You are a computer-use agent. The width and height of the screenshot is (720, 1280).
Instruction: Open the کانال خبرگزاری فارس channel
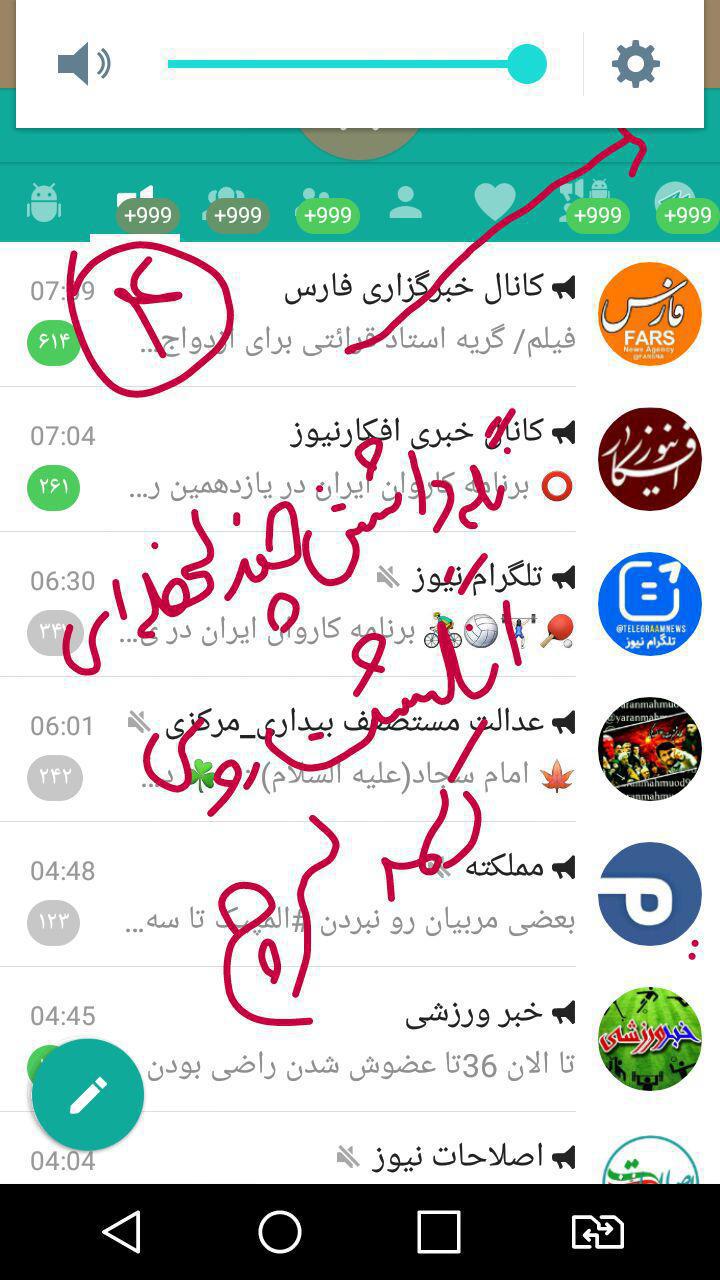[360, 314]
